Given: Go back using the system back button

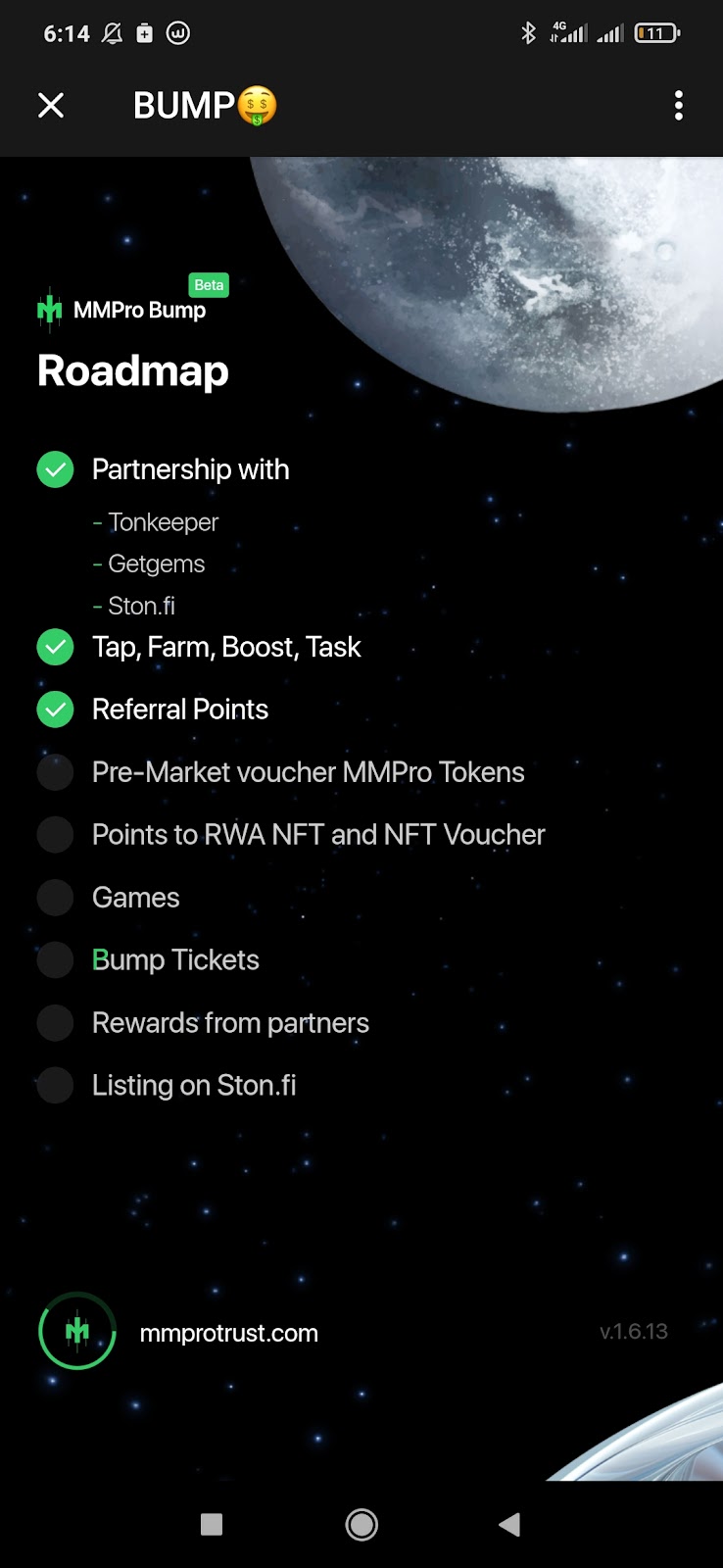Looking at the screenshot, I should tap(509, 1524).
